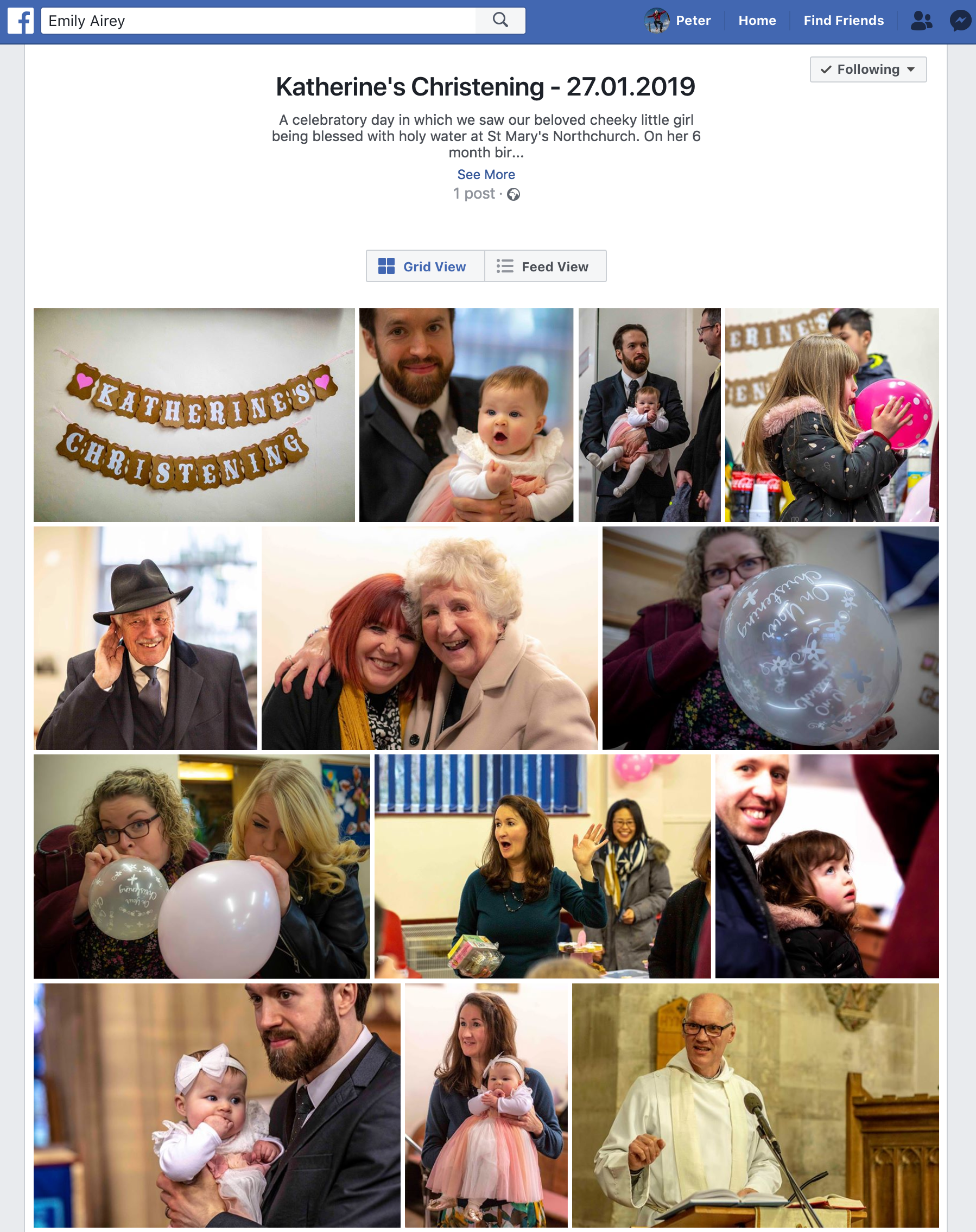Open the Katherine's Christening banner photo

[x=194, y=415]
